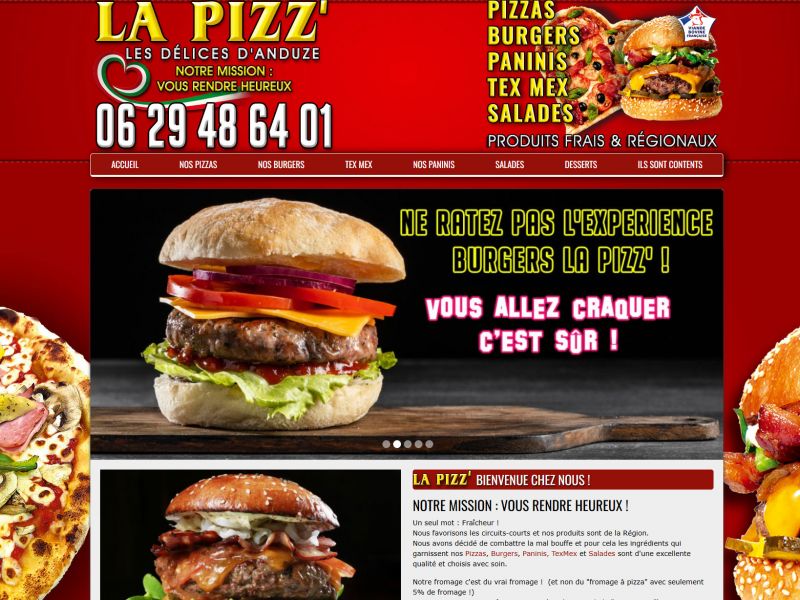Tap the Pizzas link in the paragraph
This screenshot has height=600, width=800.
475,553
